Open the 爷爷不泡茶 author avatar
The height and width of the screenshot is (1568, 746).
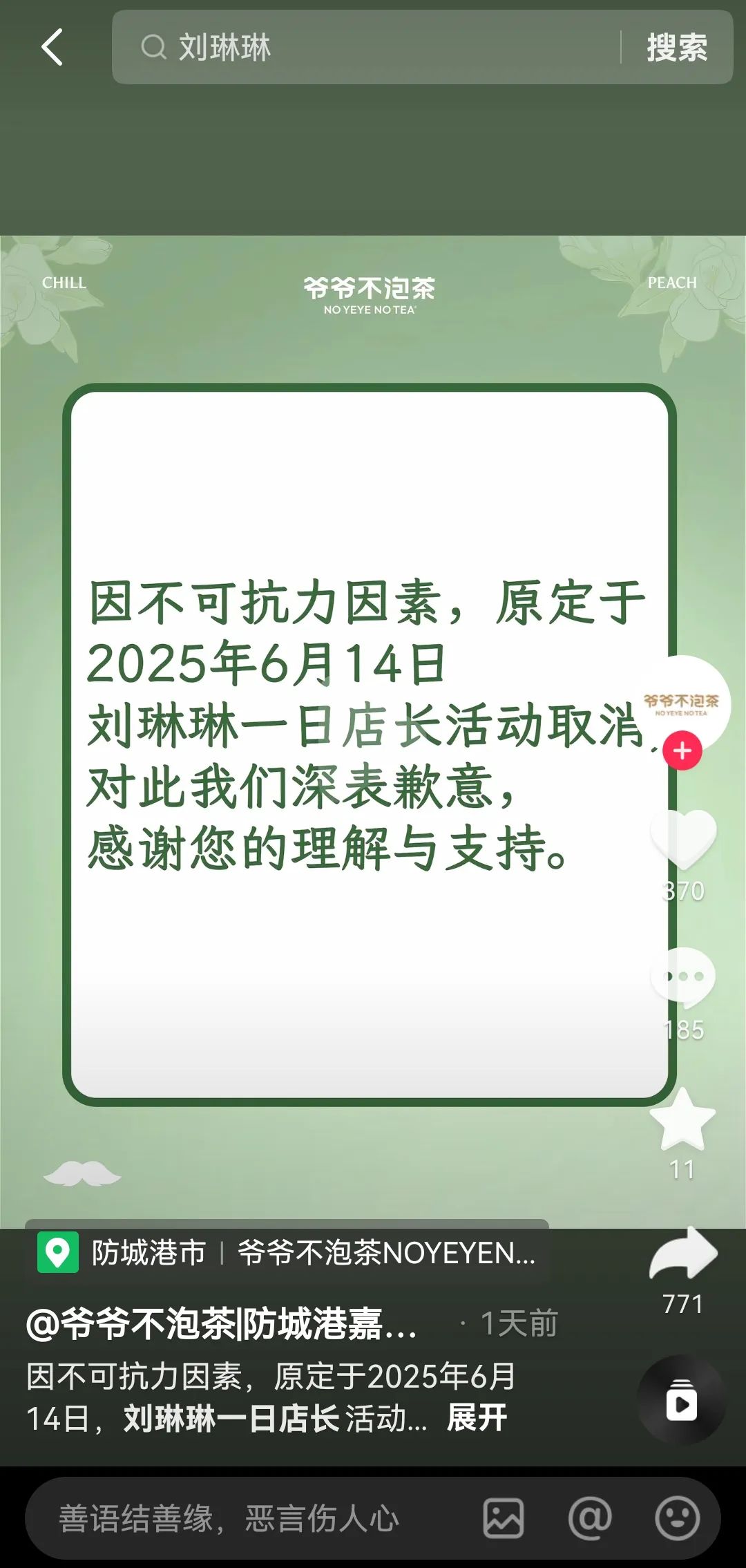coord(682,703)
